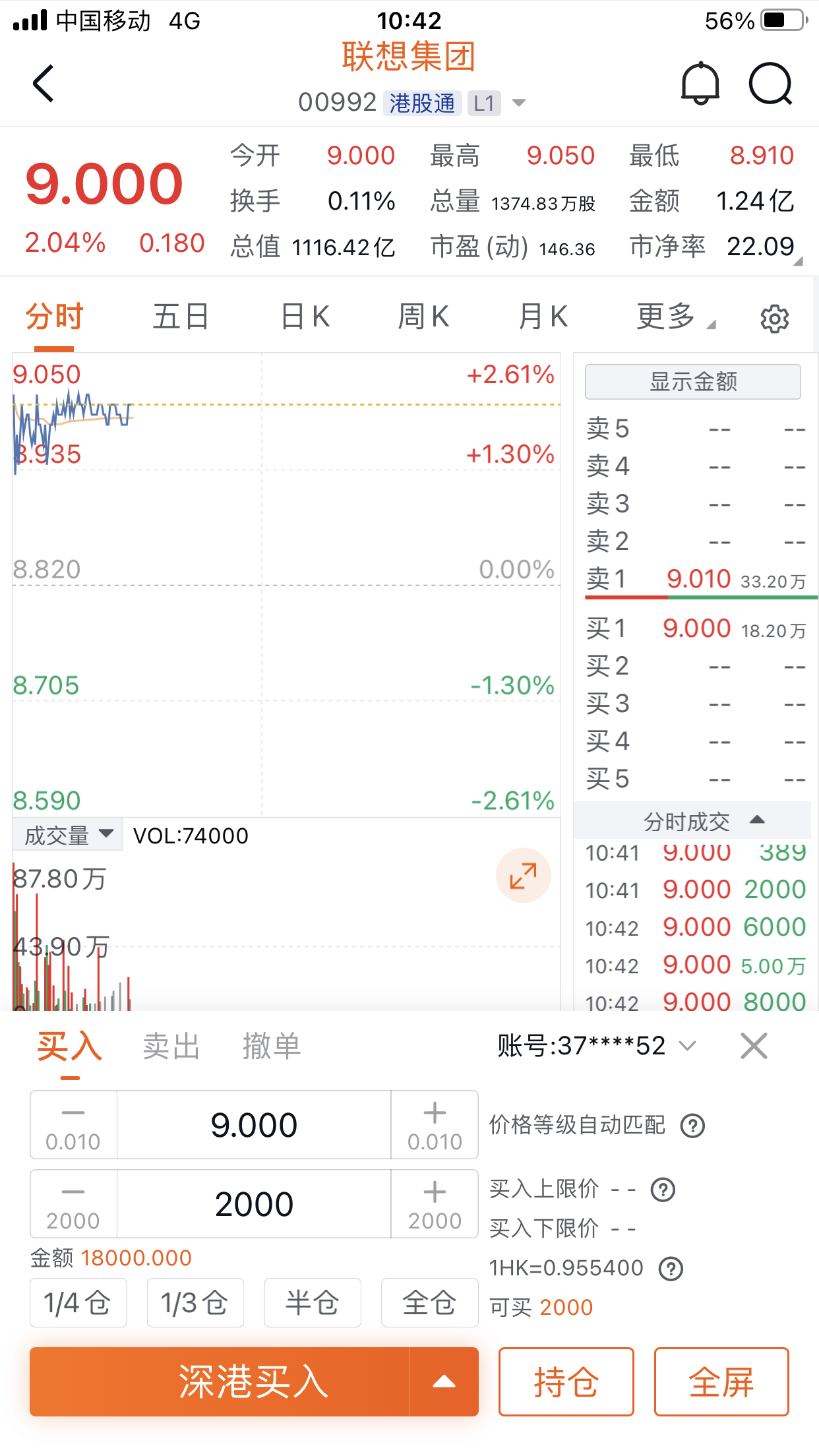819x1456 pixels.
Task: Open the 成交量 indicator dropdown
Action: coord(66,834)
